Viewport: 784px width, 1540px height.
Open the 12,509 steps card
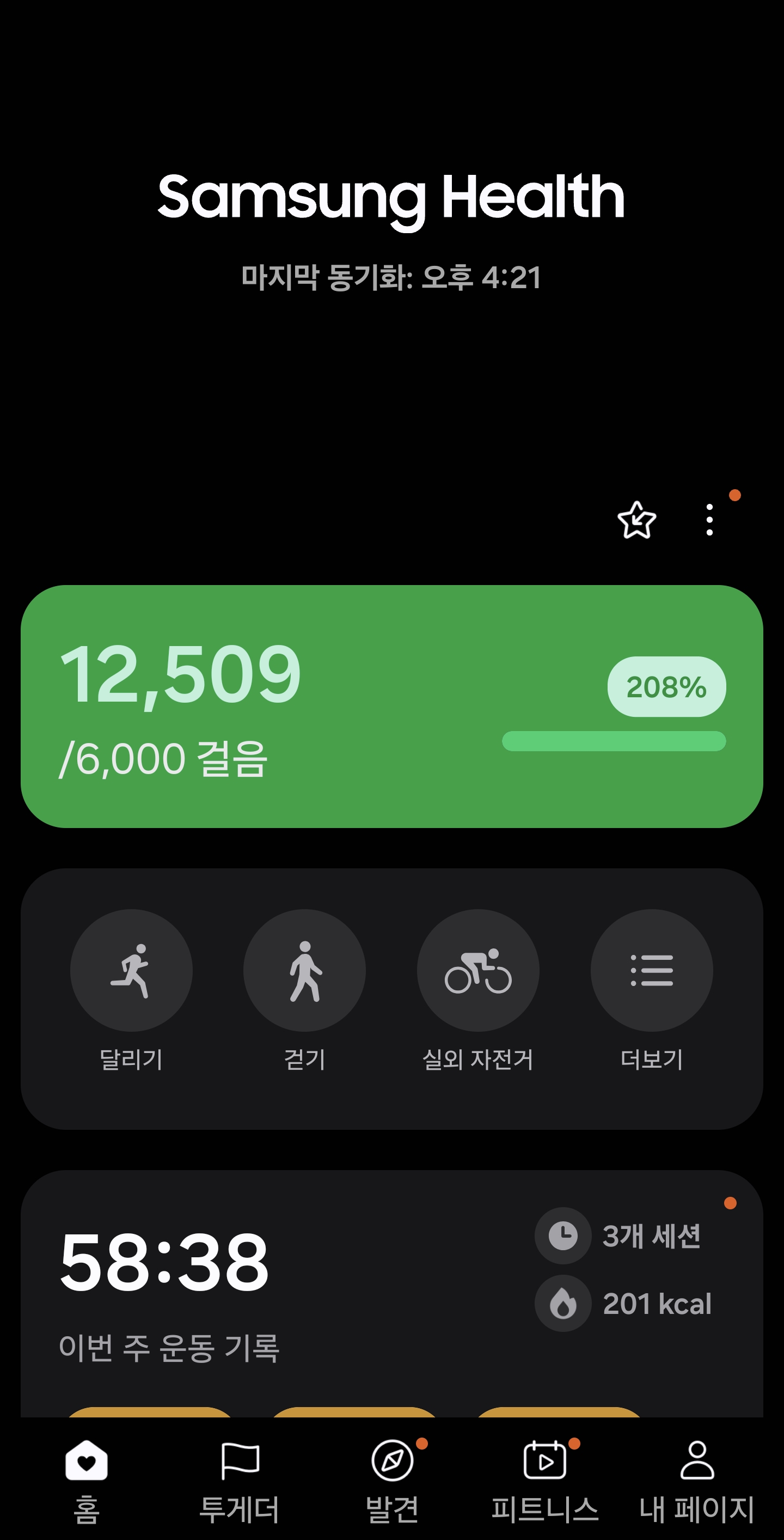(391, 706)
